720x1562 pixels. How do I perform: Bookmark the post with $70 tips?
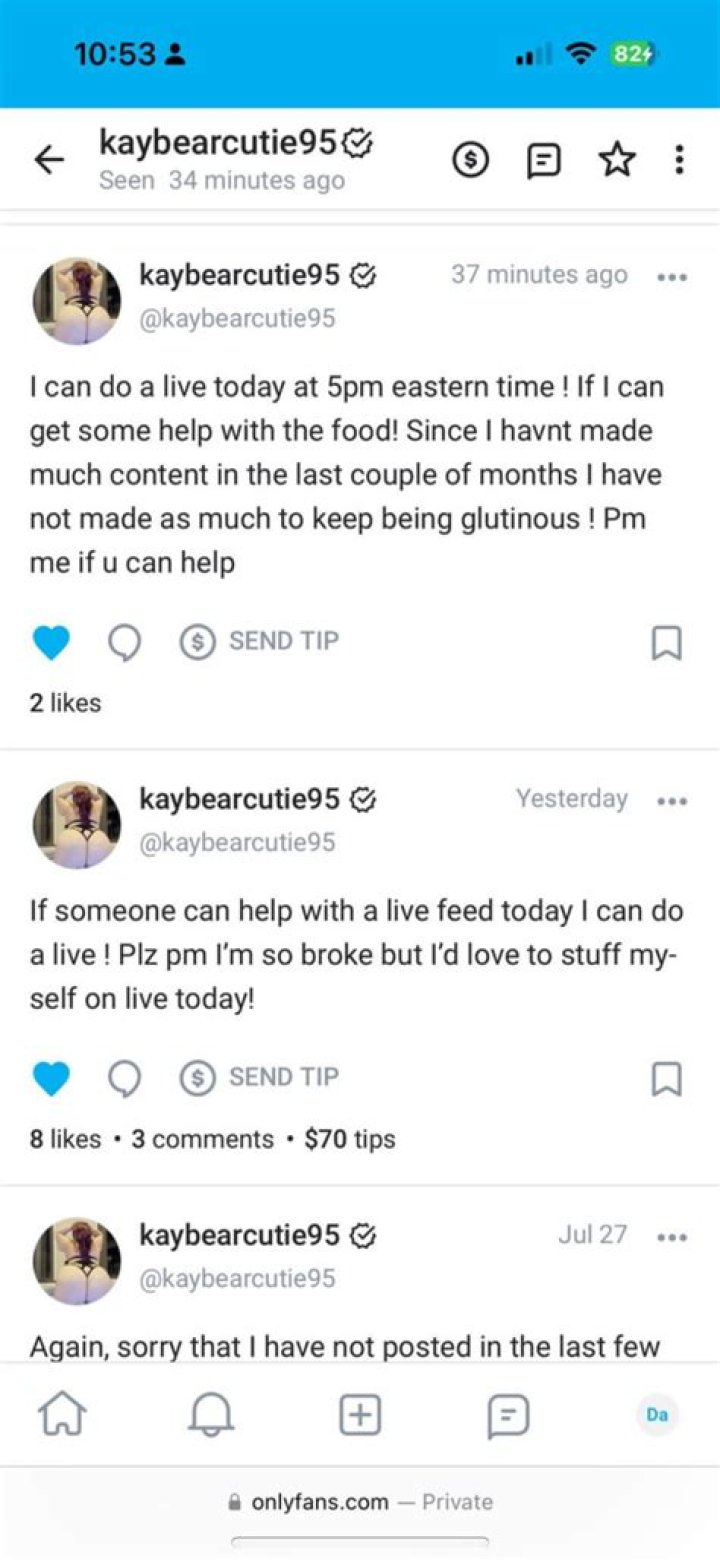[667, 1077]
